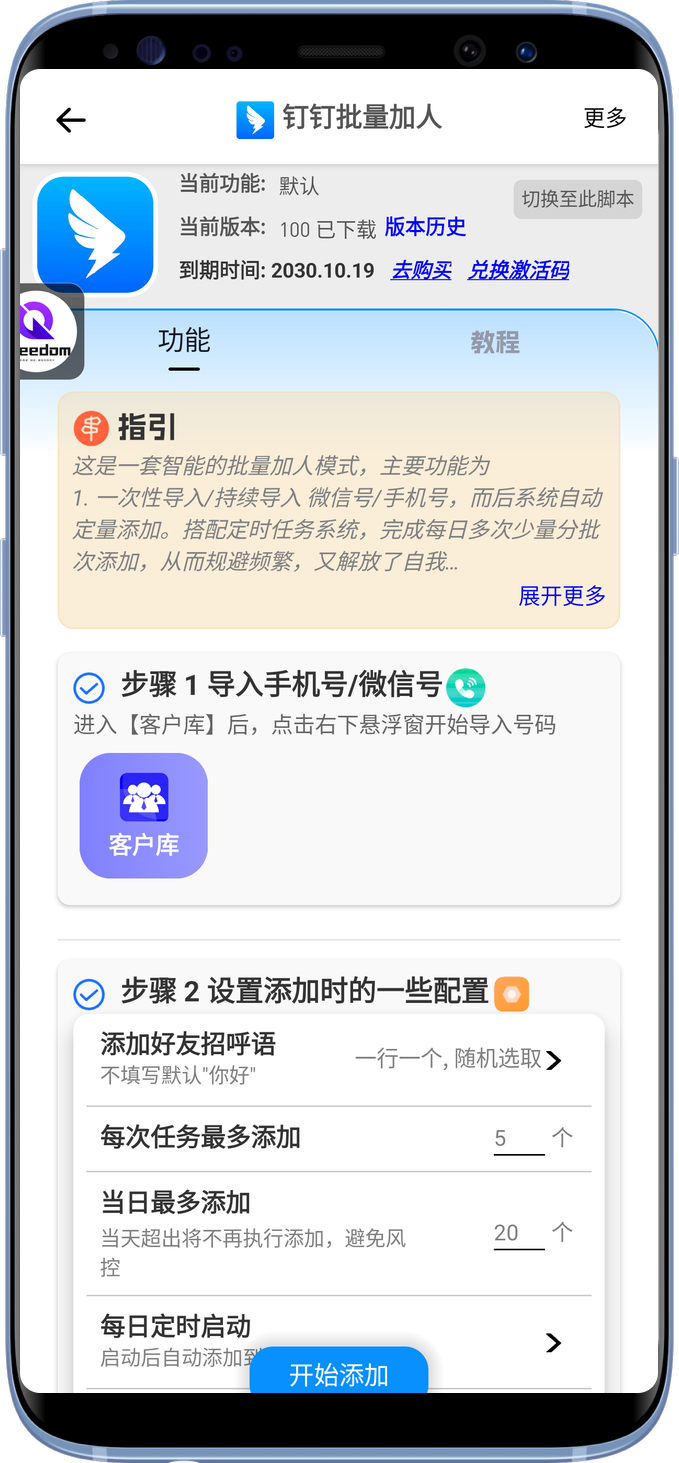Open the 更多 menu

[x=605, y=118]
